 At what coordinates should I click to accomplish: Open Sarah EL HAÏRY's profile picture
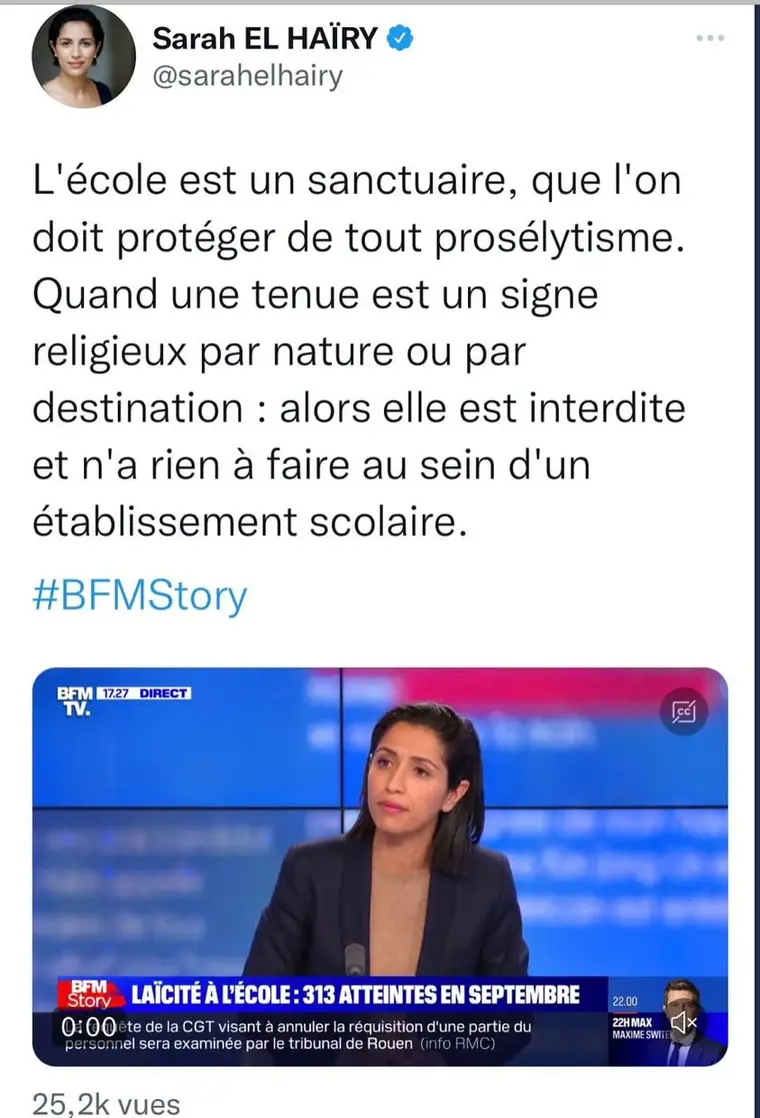(83, 56)
